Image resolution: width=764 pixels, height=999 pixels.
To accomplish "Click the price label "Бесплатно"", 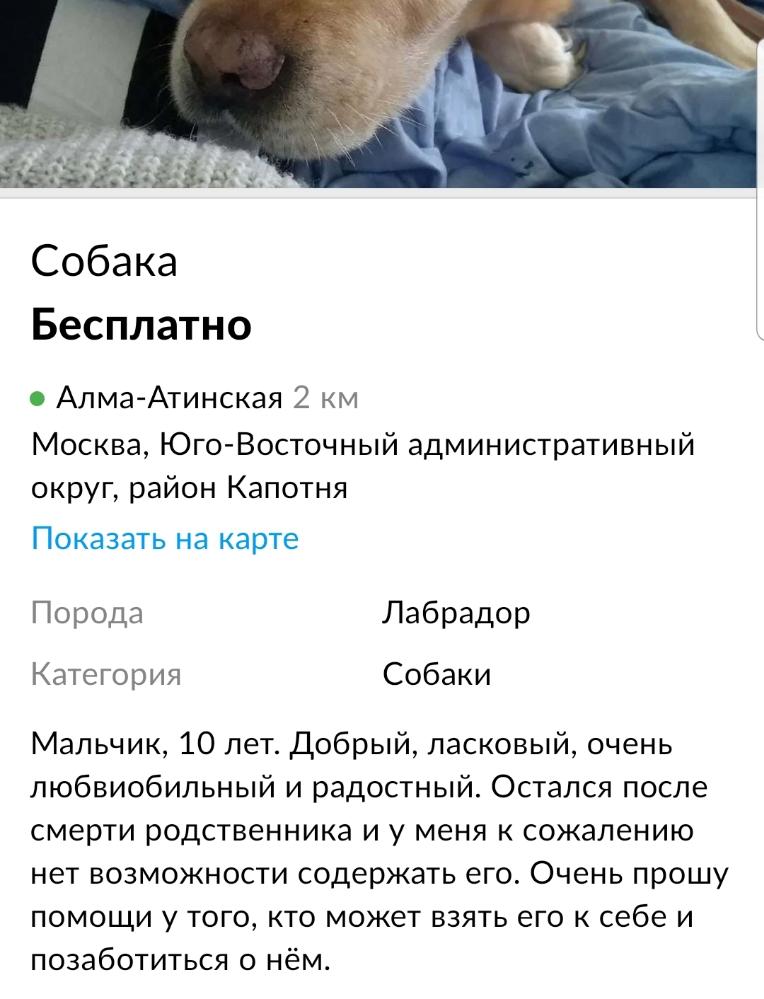I will [142, 325].
